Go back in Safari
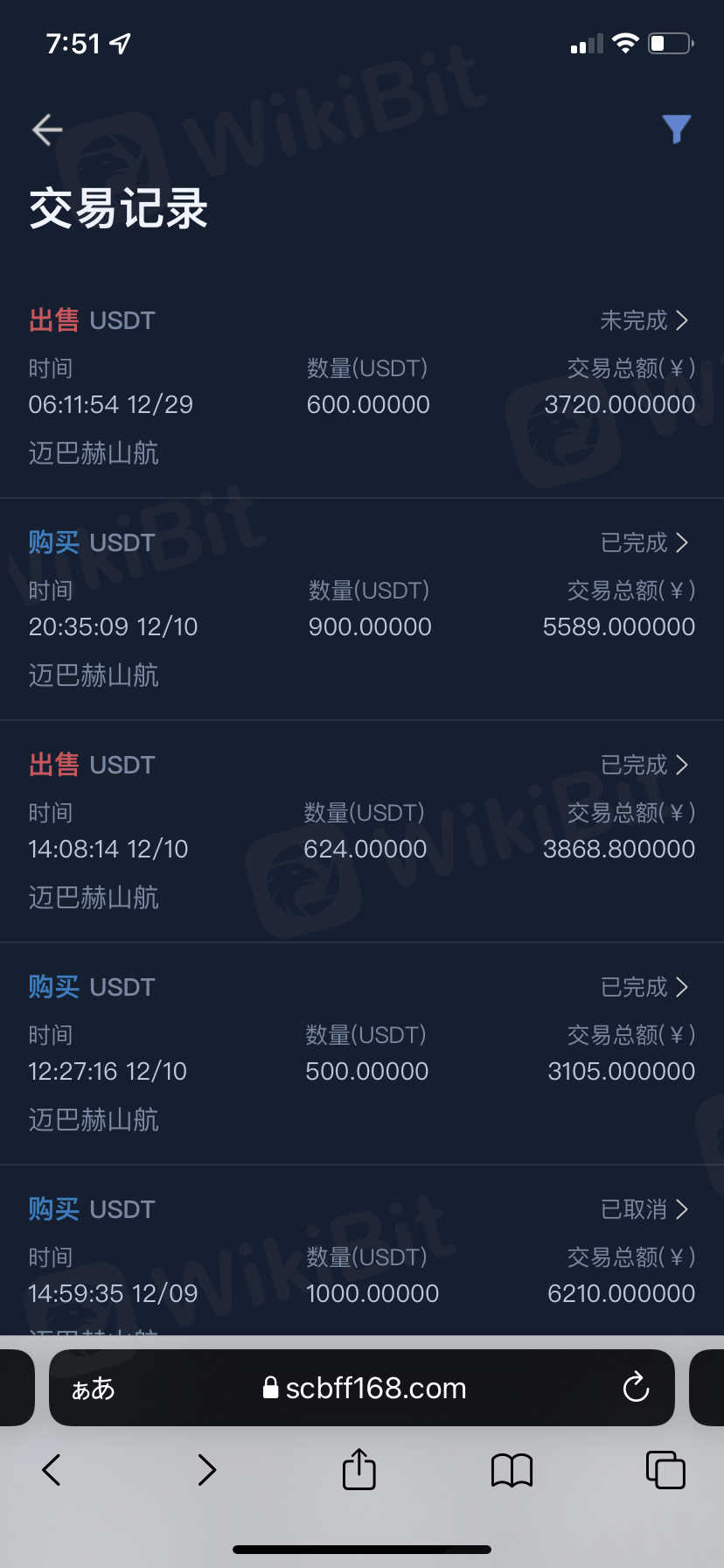Viewport: 724px width, 1568px height. 52,1470
